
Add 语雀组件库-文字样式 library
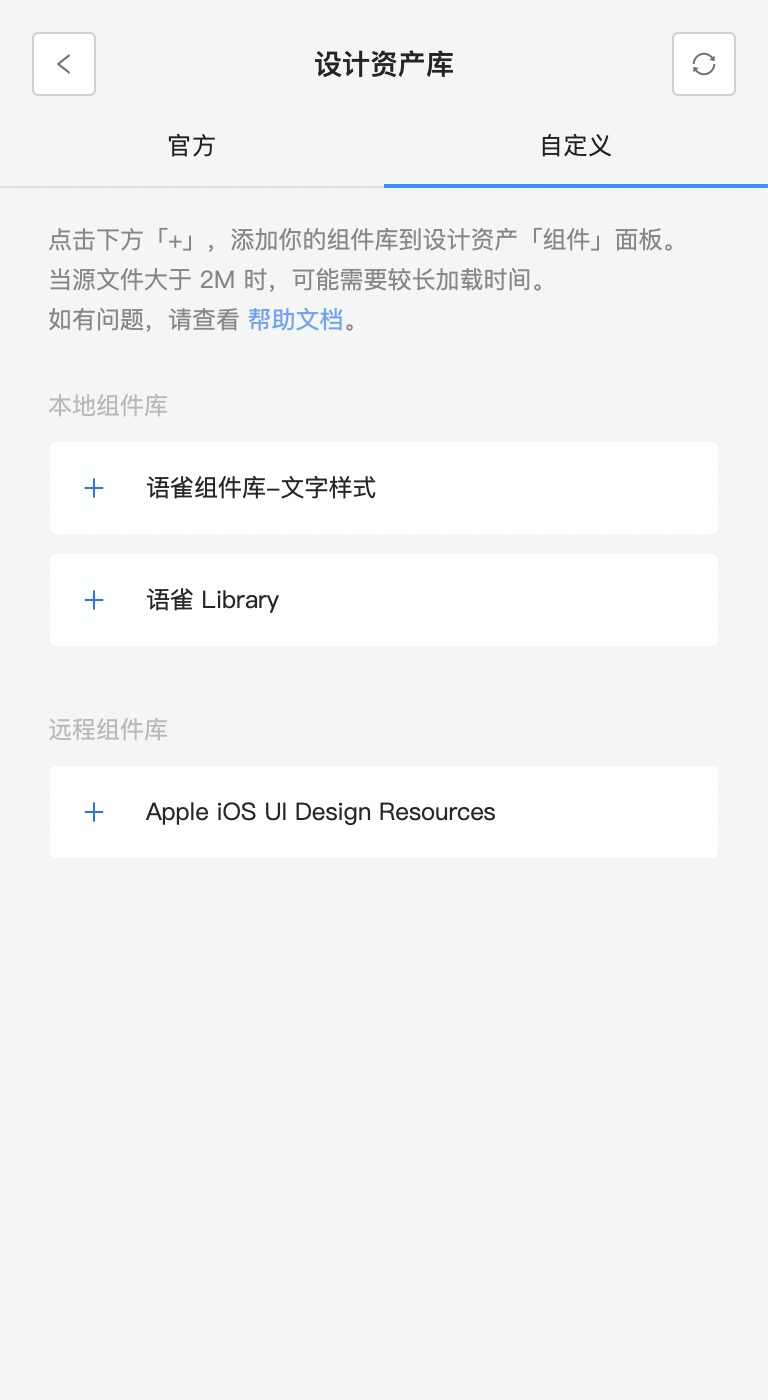coord(94,488)
